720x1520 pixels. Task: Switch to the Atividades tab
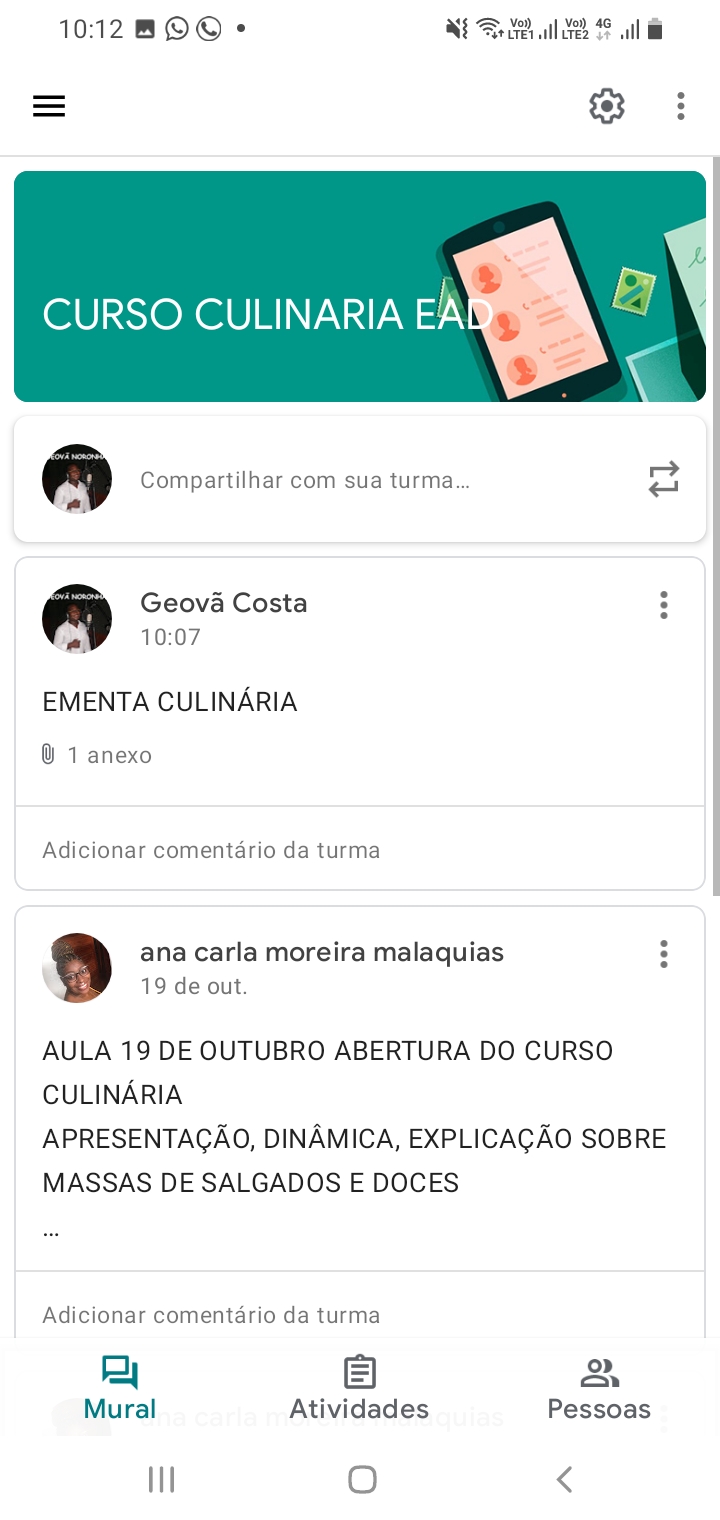[x=359, y=1388]
